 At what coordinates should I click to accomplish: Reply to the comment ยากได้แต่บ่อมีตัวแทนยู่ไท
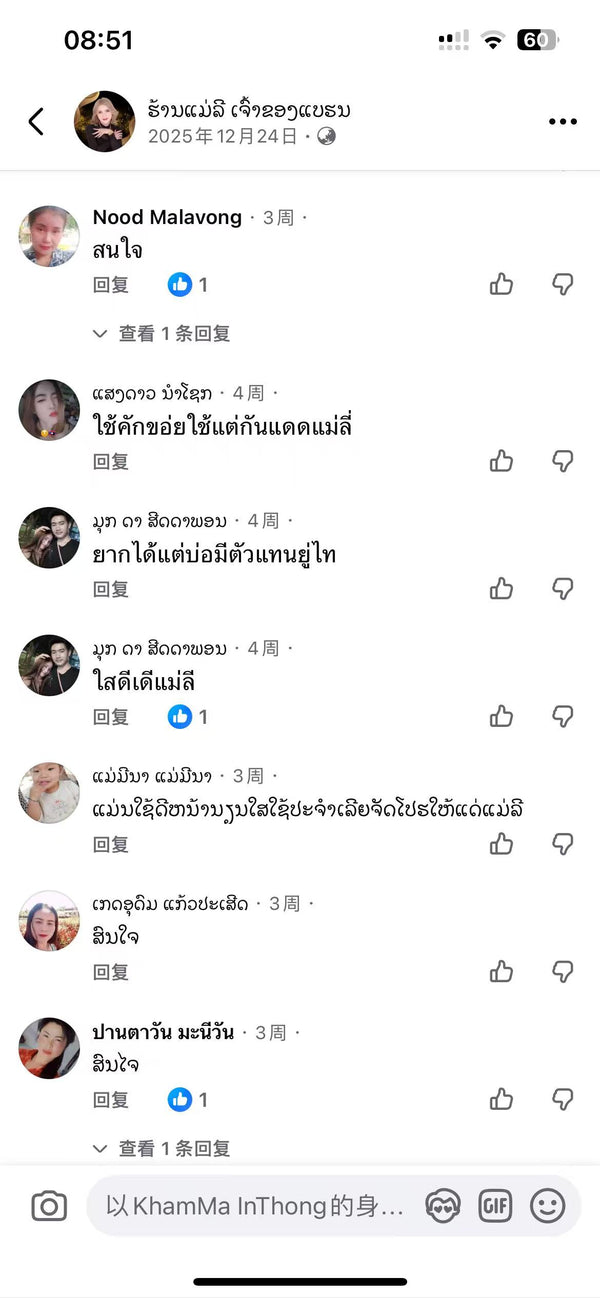111,589
